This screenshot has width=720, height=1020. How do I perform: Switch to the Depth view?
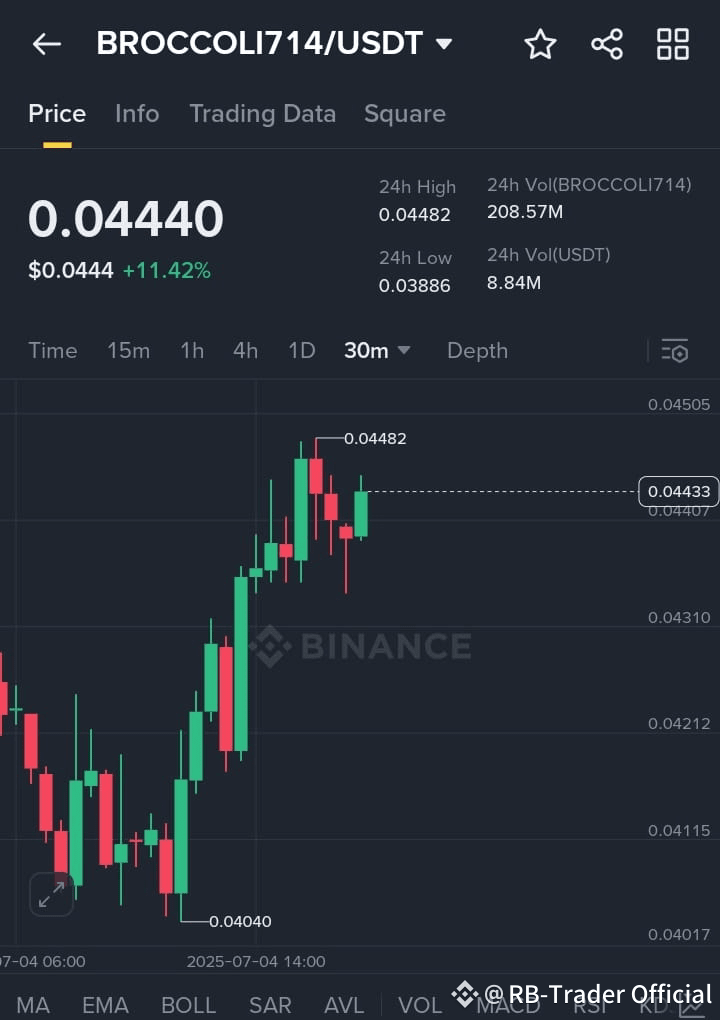(477, 351)
